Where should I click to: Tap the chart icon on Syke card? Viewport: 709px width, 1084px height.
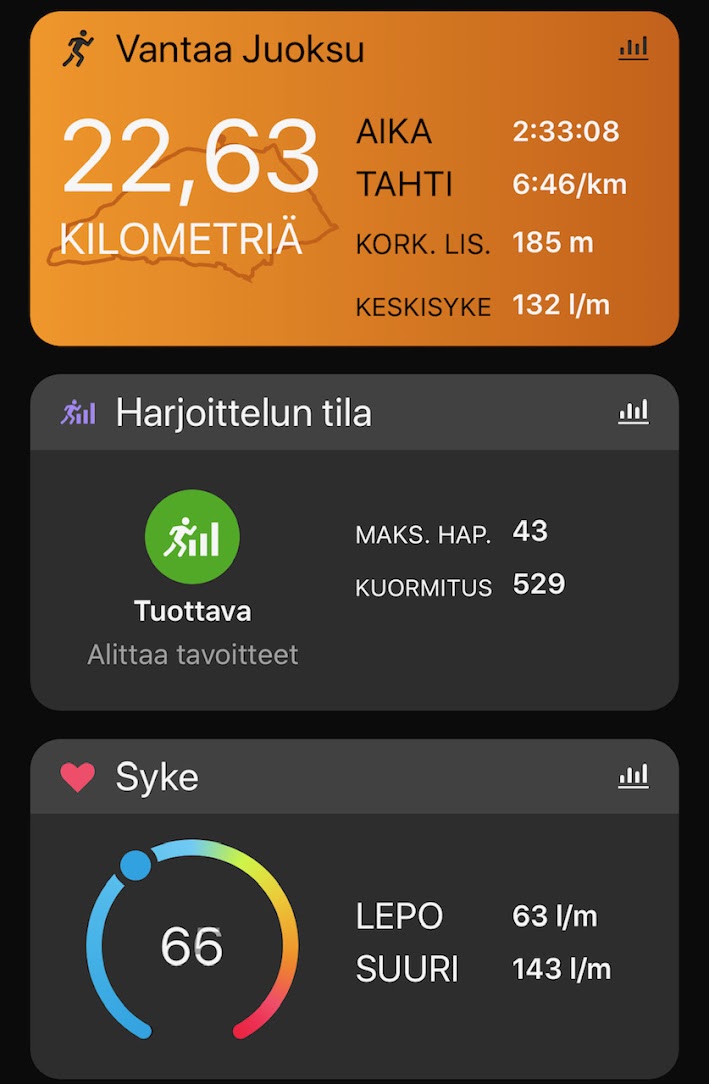coord(633,776)
